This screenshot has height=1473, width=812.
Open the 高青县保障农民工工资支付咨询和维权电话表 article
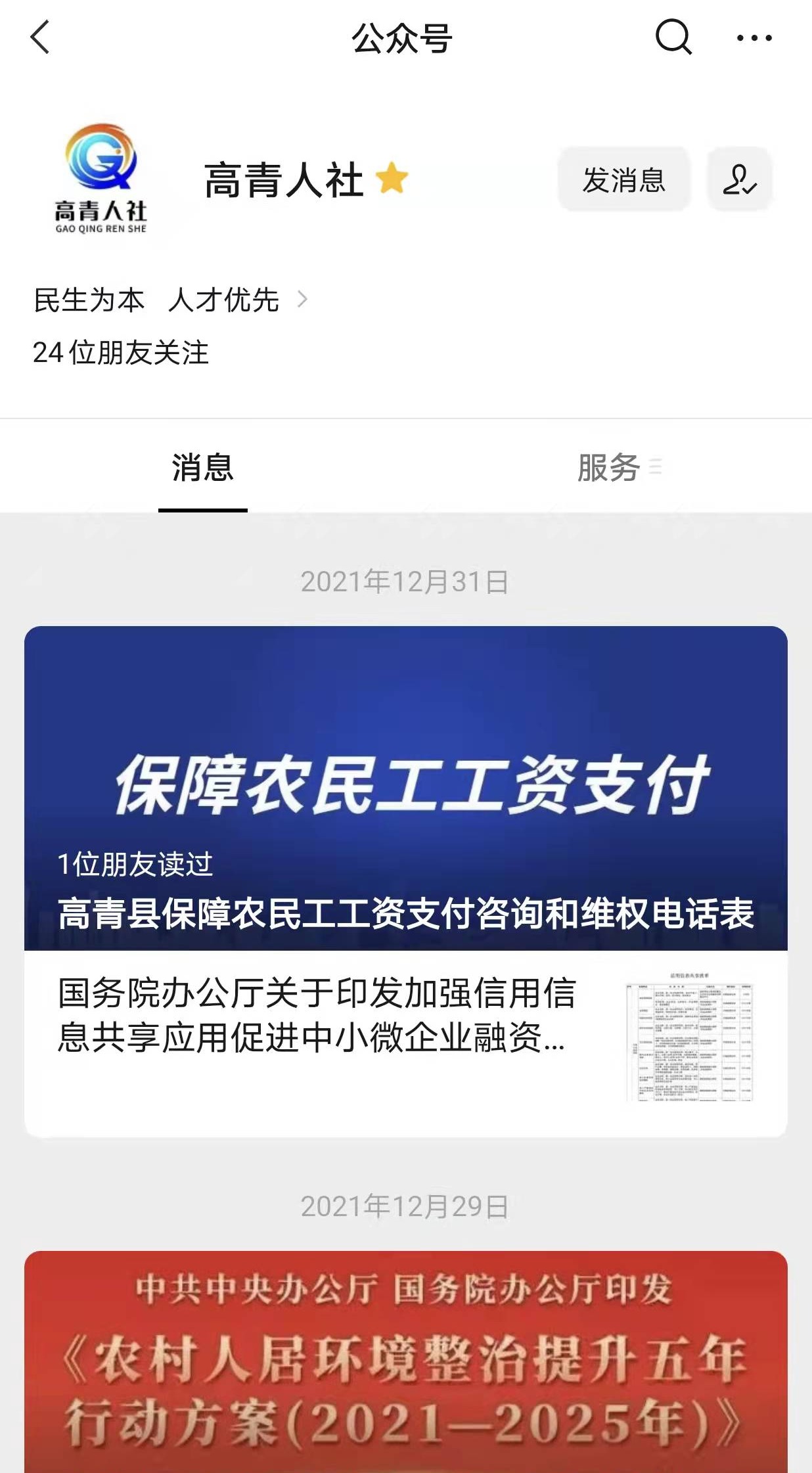click(x=405, y=788)
